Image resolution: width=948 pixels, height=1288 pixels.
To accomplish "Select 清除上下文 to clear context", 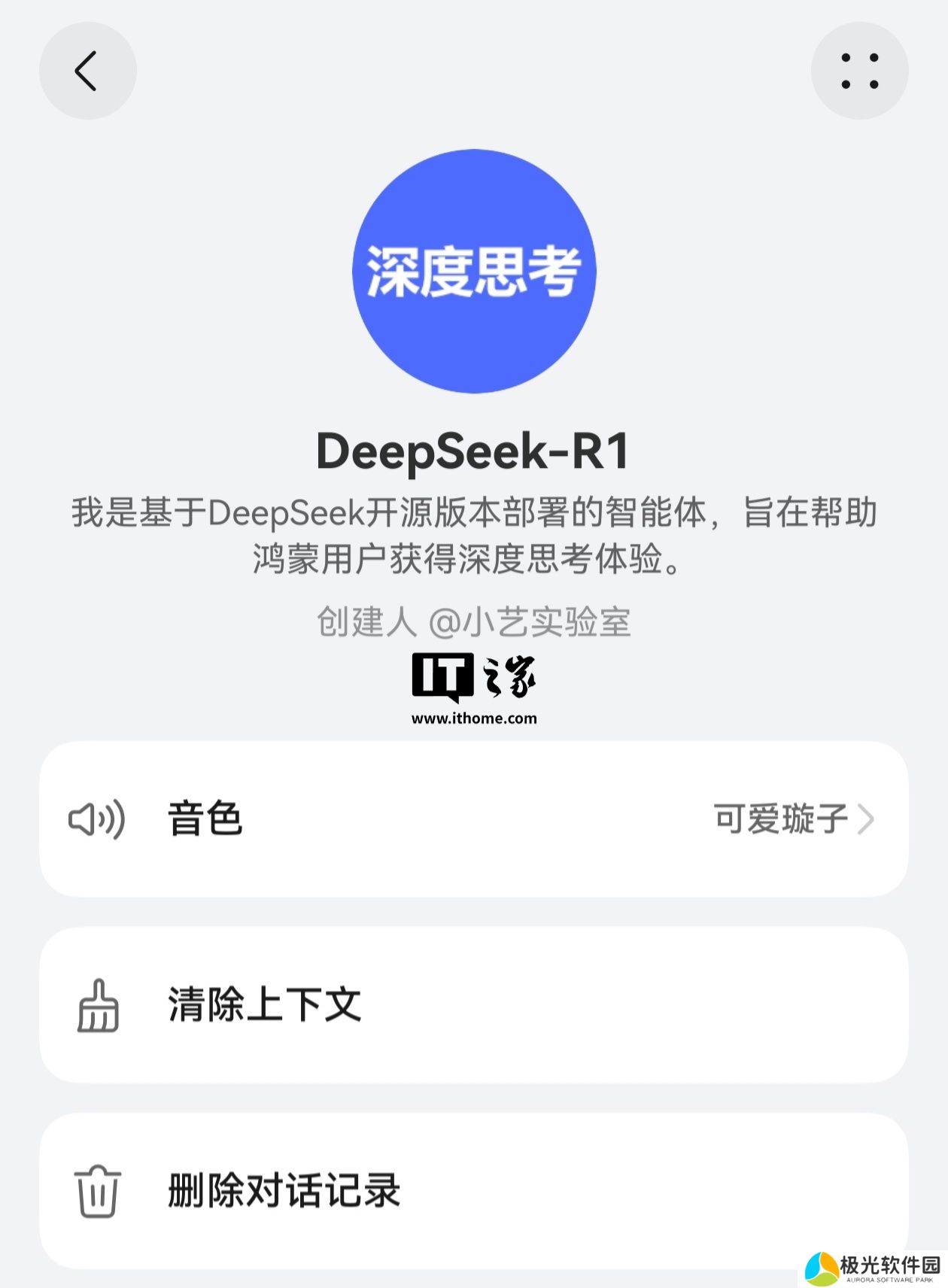I will (473, 1004).
